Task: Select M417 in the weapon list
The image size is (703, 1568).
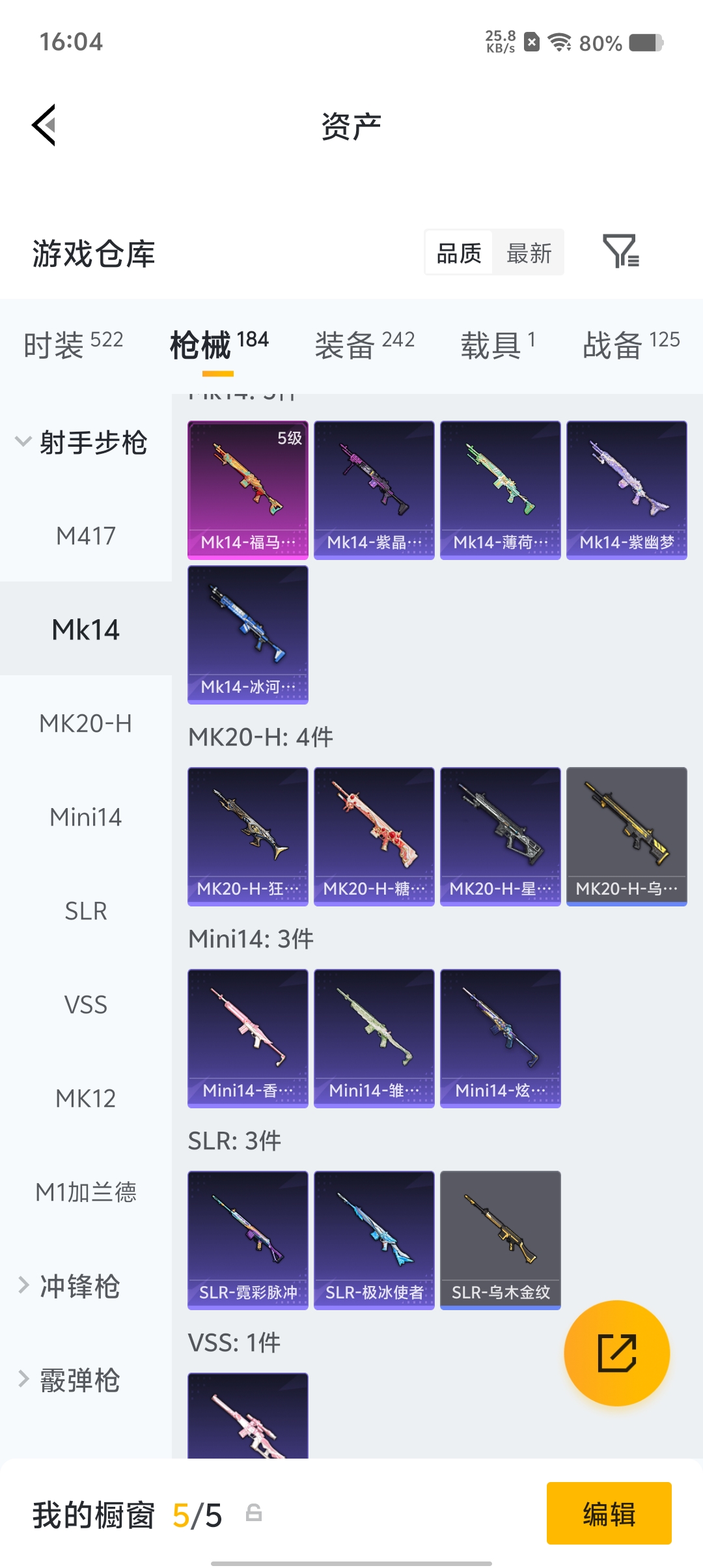Action: point(85,536)
